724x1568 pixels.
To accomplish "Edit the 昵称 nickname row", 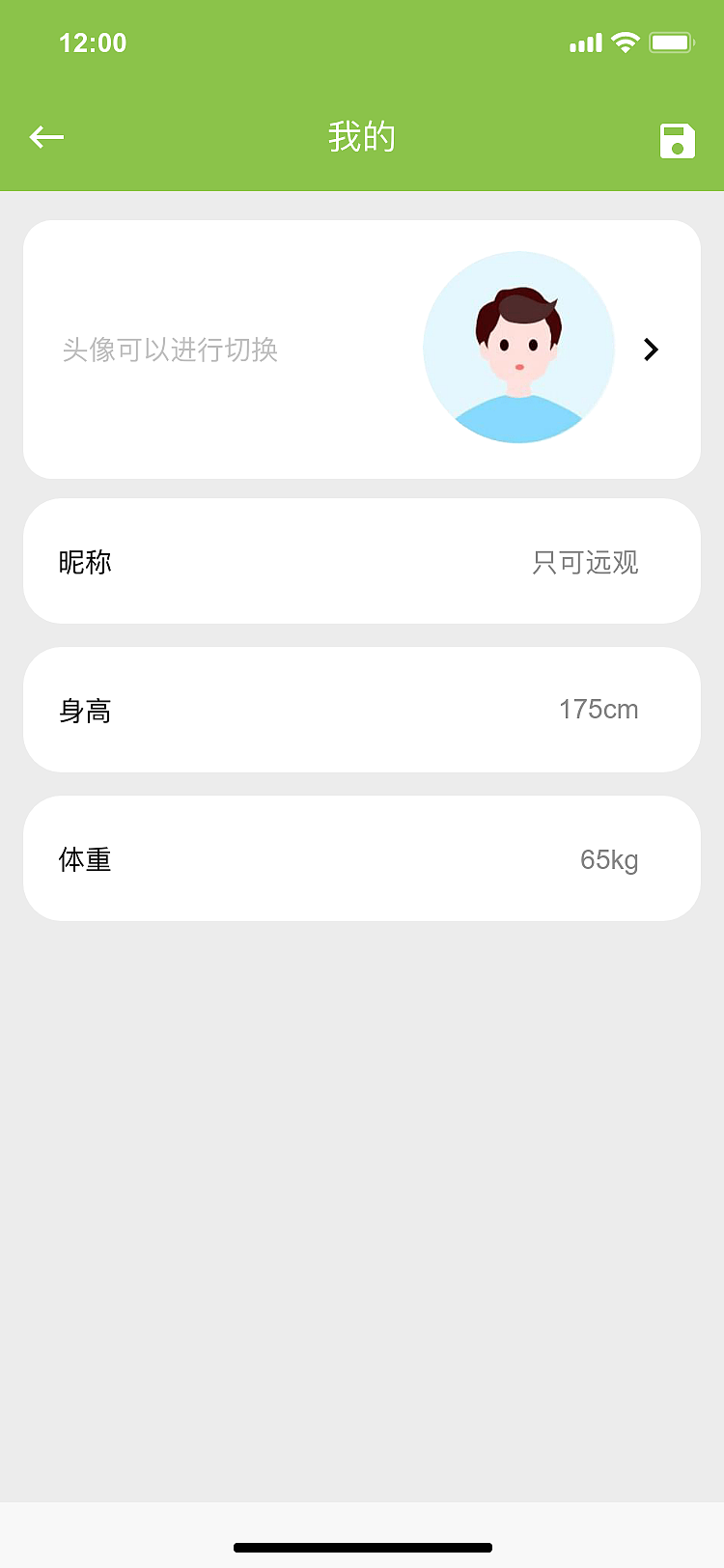I will 362,562.
